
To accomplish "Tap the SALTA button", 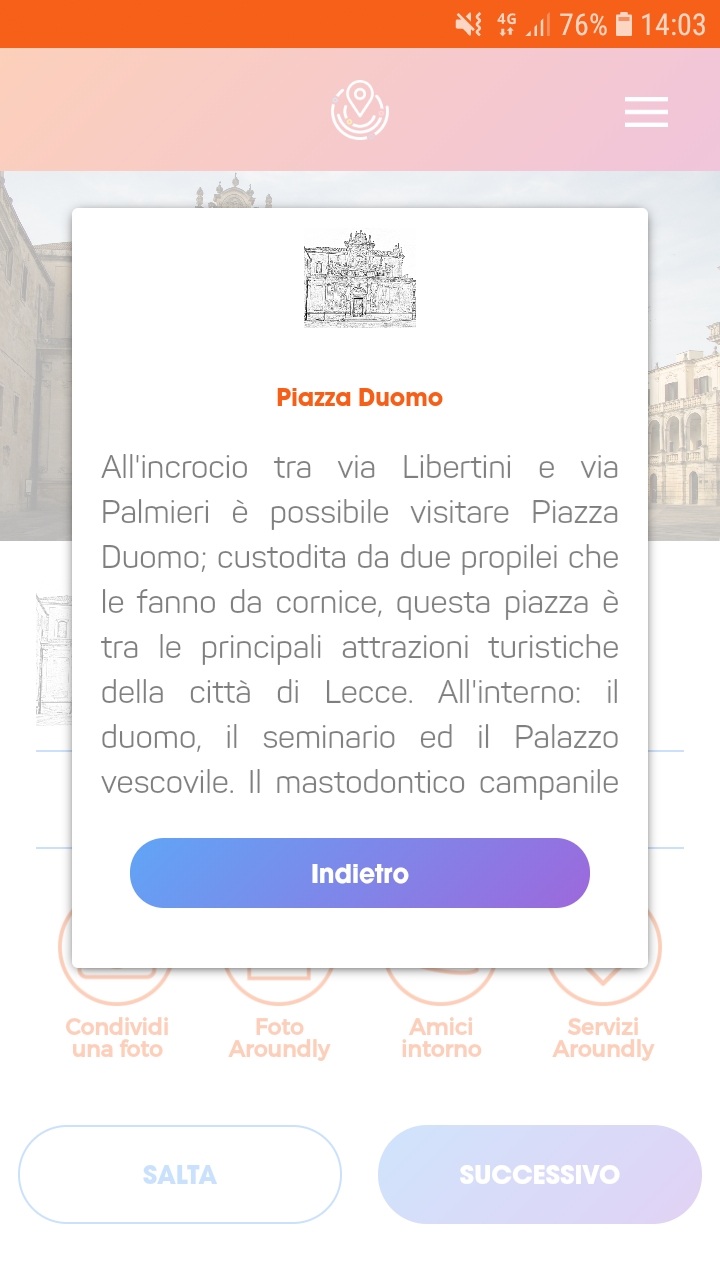I will pos(180,1174).
